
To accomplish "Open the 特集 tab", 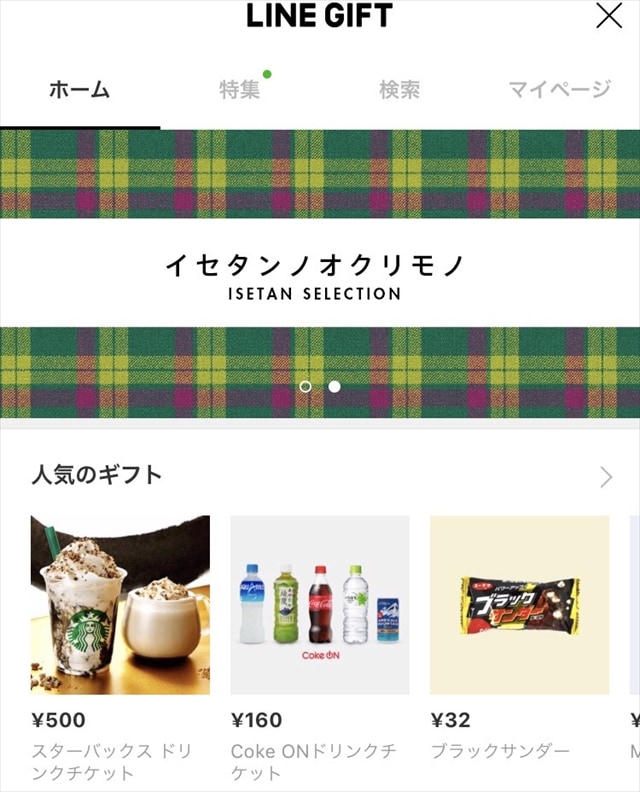I will tap(240, 90).
